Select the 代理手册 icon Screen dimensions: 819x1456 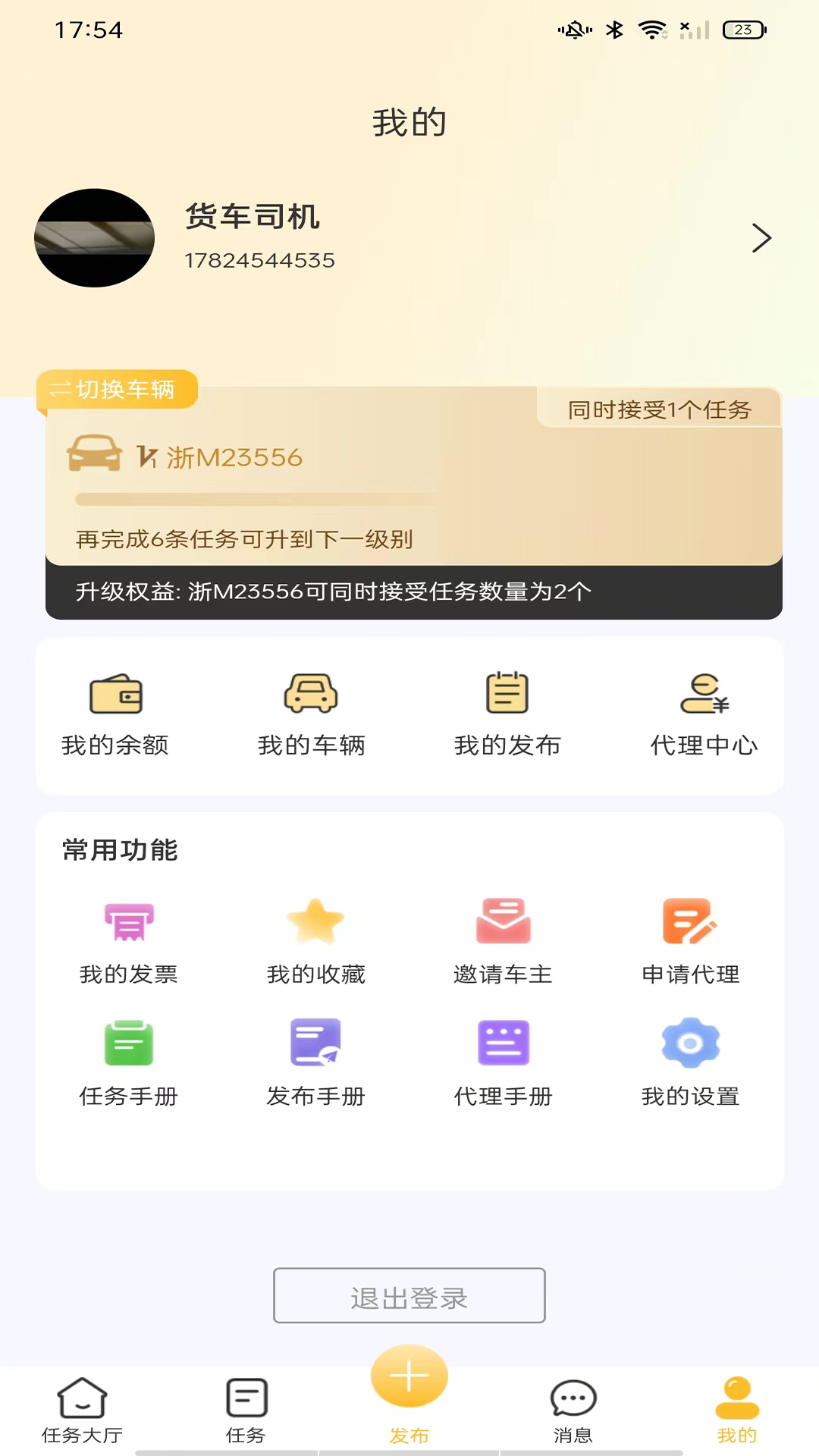(503, 1042)
